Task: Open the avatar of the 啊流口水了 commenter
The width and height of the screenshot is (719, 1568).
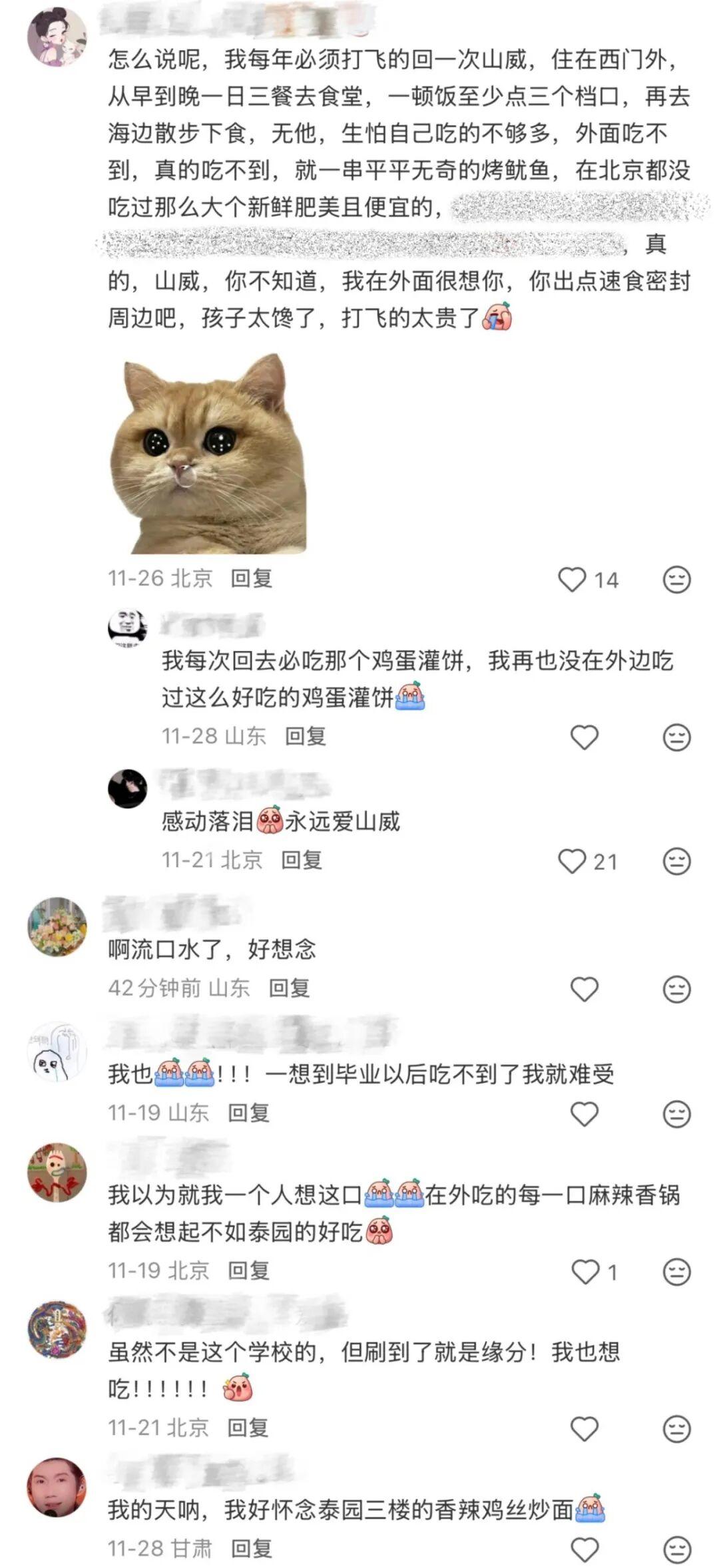Action: click(57, 926)
